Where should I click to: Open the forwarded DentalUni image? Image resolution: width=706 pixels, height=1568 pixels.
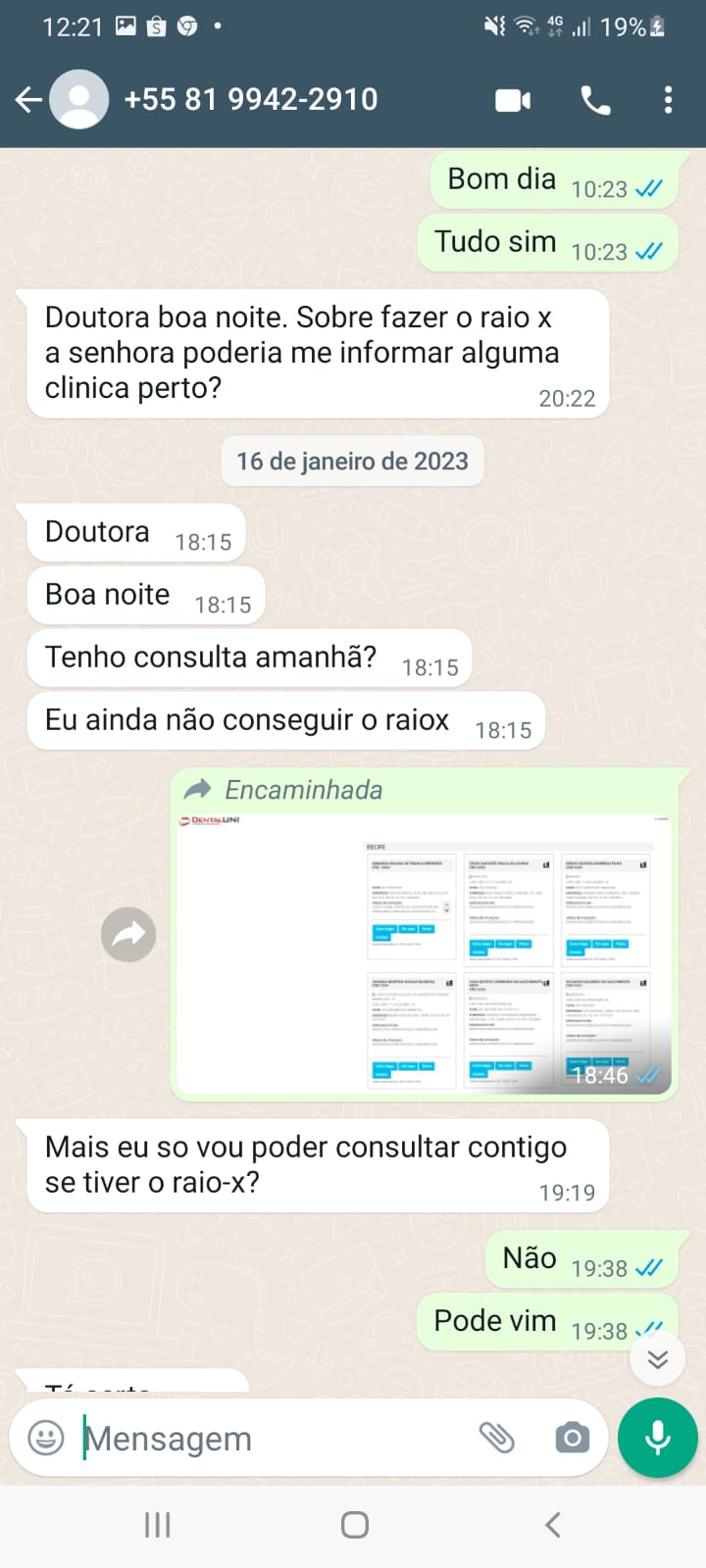tap(425, 953)
